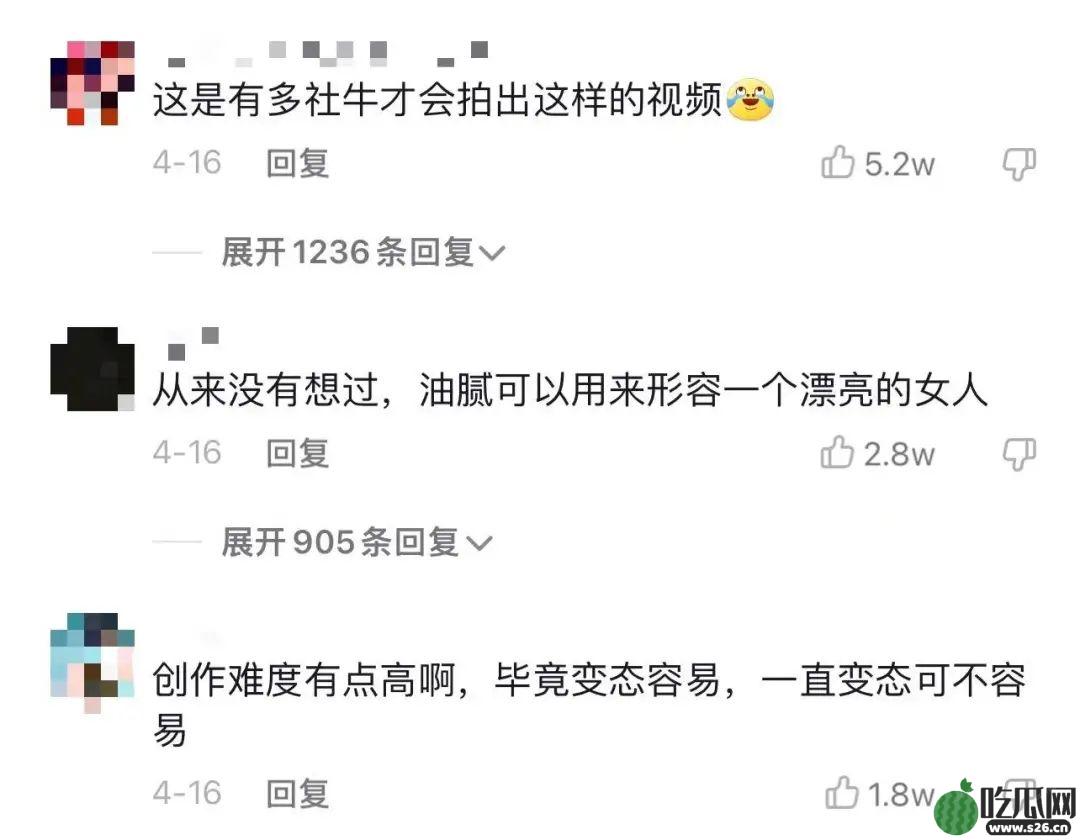Reply to the 创作难度 comment
Viewport: 1080px width, 840px height.
tap(297, 795)
